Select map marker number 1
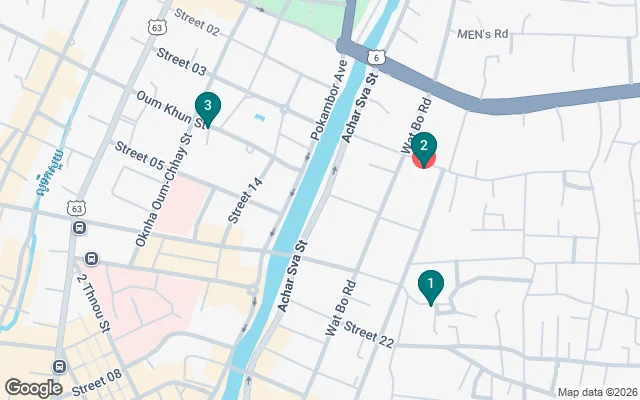The image size is (640, 400). [430, 286]
